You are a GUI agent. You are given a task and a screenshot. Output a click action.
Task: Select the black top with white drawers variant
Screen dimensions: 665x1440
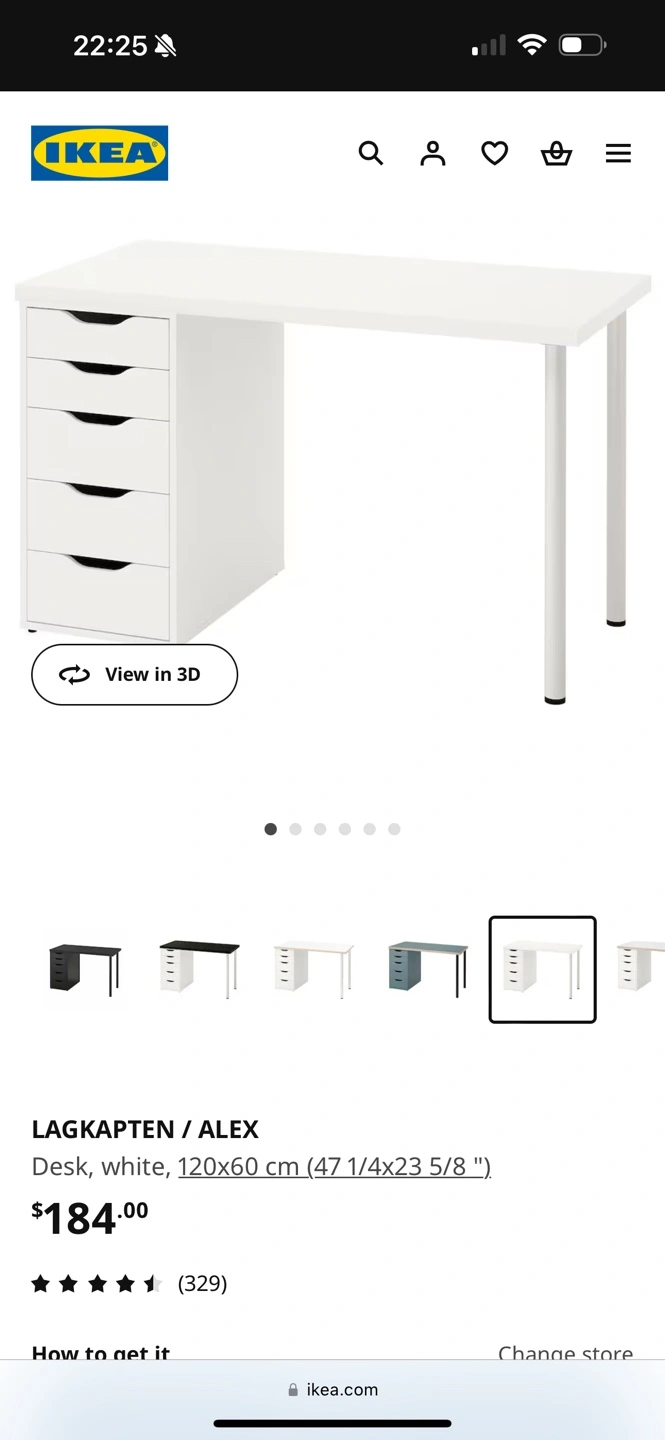200,969
